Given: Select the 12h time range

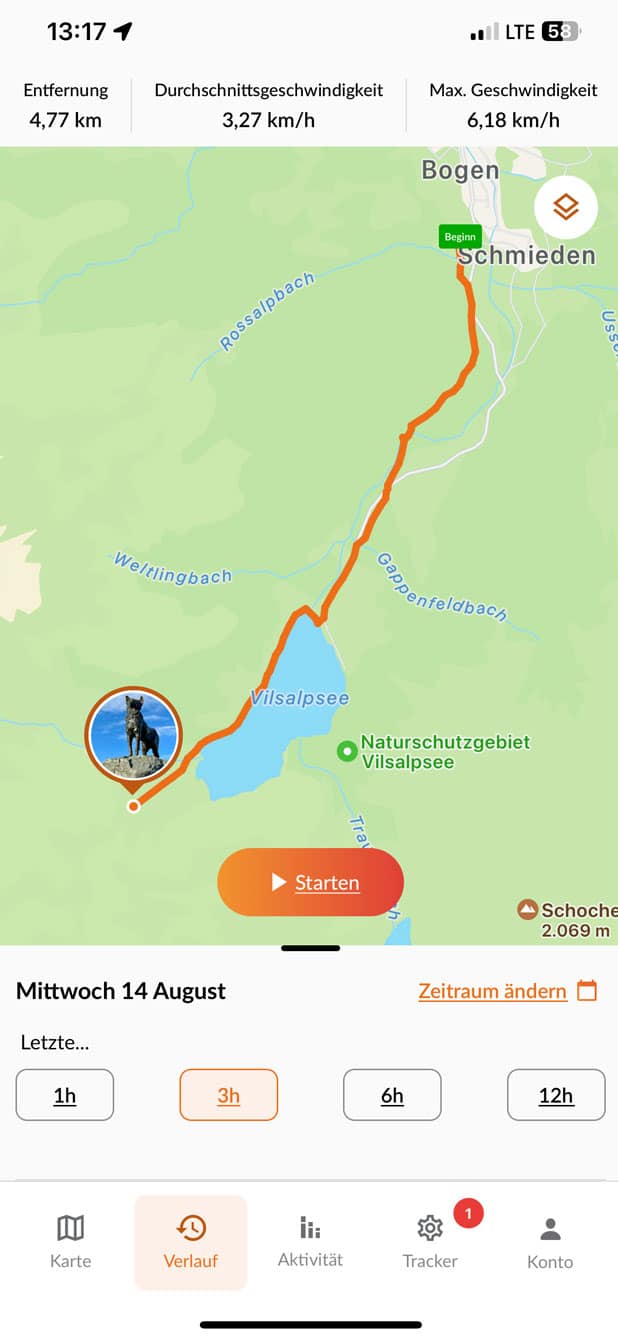Looking at the screenshot, I should [x=556, y=1095].
